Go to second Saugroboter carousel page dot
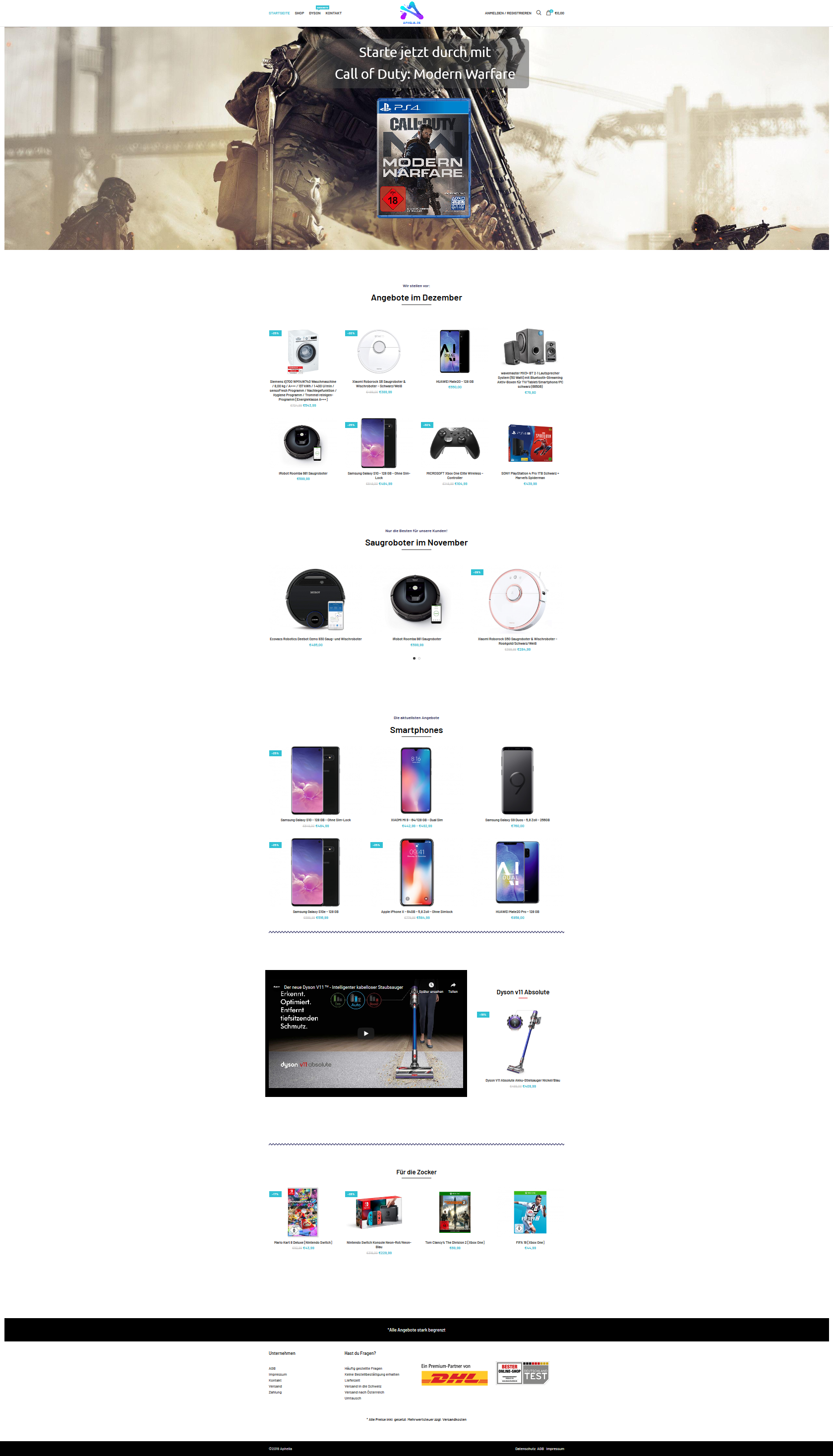 click(419, 659)
